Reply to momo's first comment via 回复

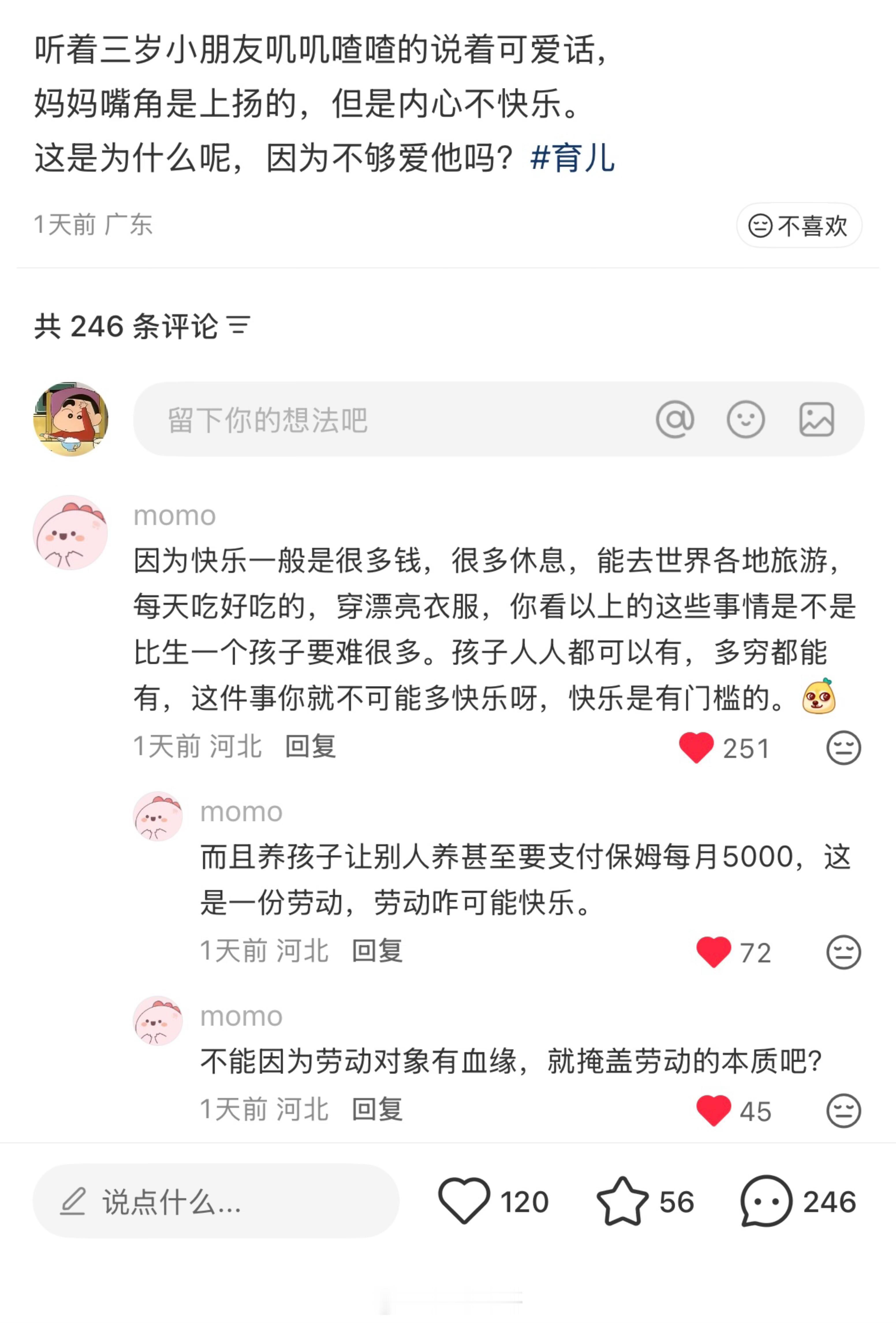pyautogui.click(x=311, y=746)
